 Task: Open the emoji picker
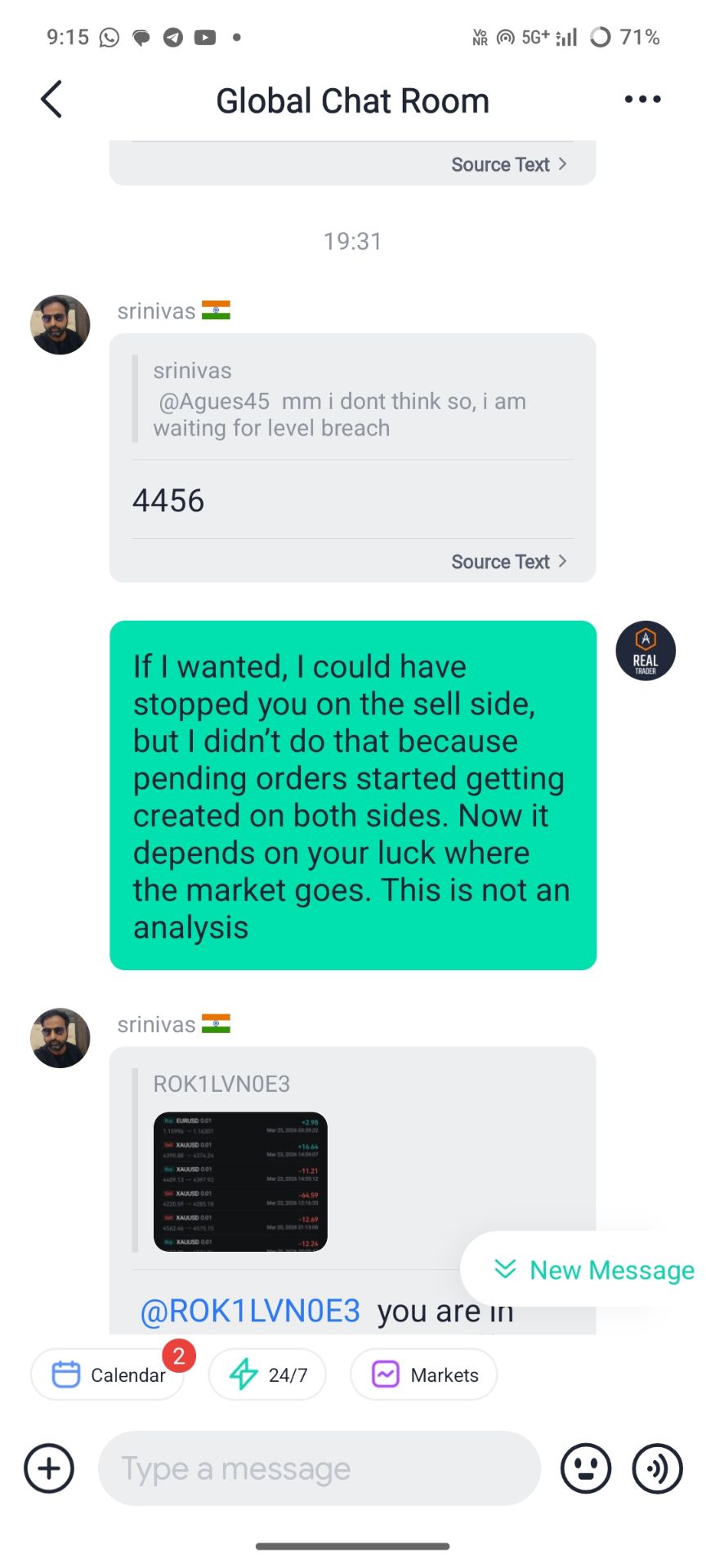pyautogui.click(x=585, y=1468)
